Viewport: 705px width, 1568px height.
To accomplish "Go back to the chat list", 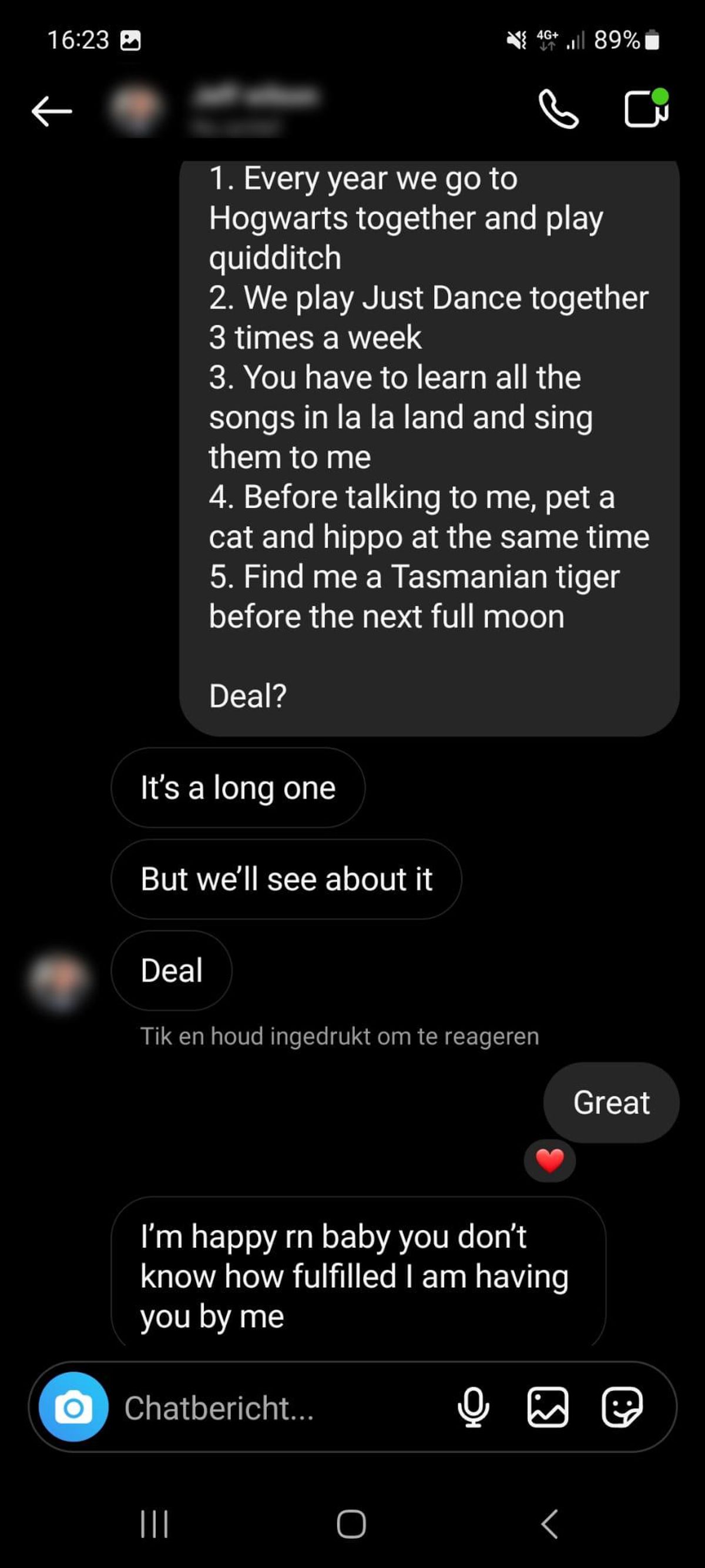I will point(52,112).
